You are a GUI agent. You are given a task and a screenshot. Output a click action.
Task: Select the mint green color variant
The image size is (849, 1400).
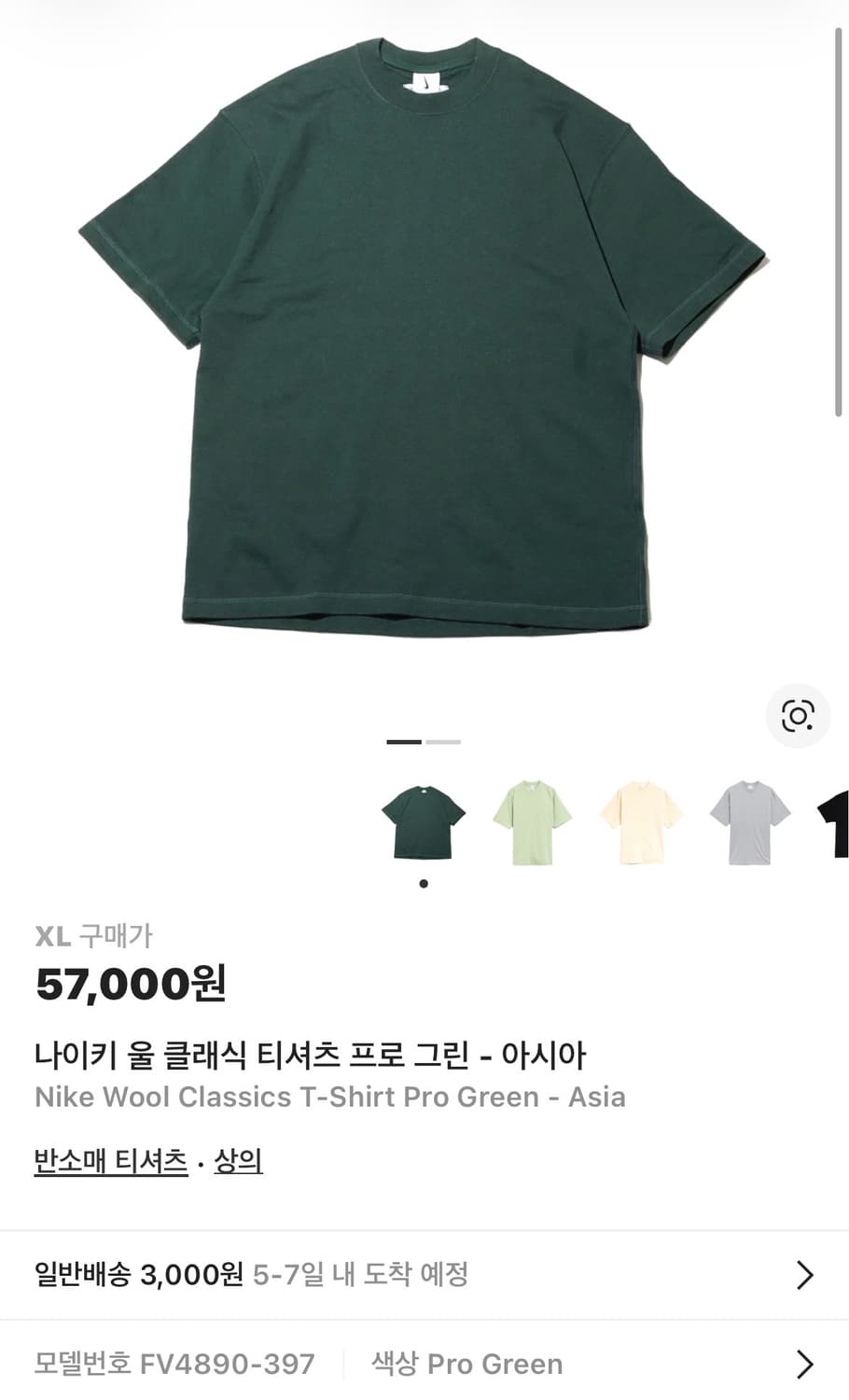(530, 821)
